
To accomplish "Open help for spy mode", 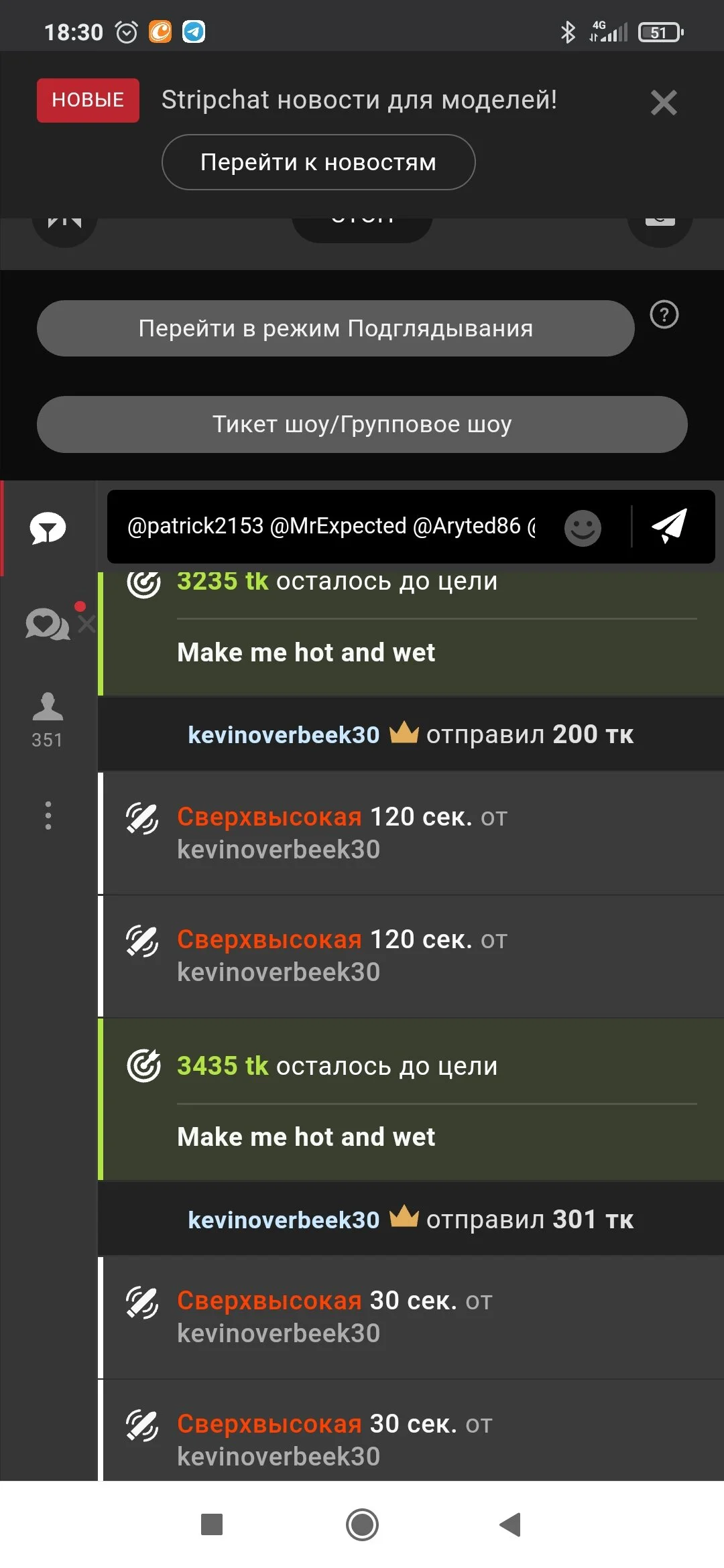I will pyautogui.click(x=664, y=314).
